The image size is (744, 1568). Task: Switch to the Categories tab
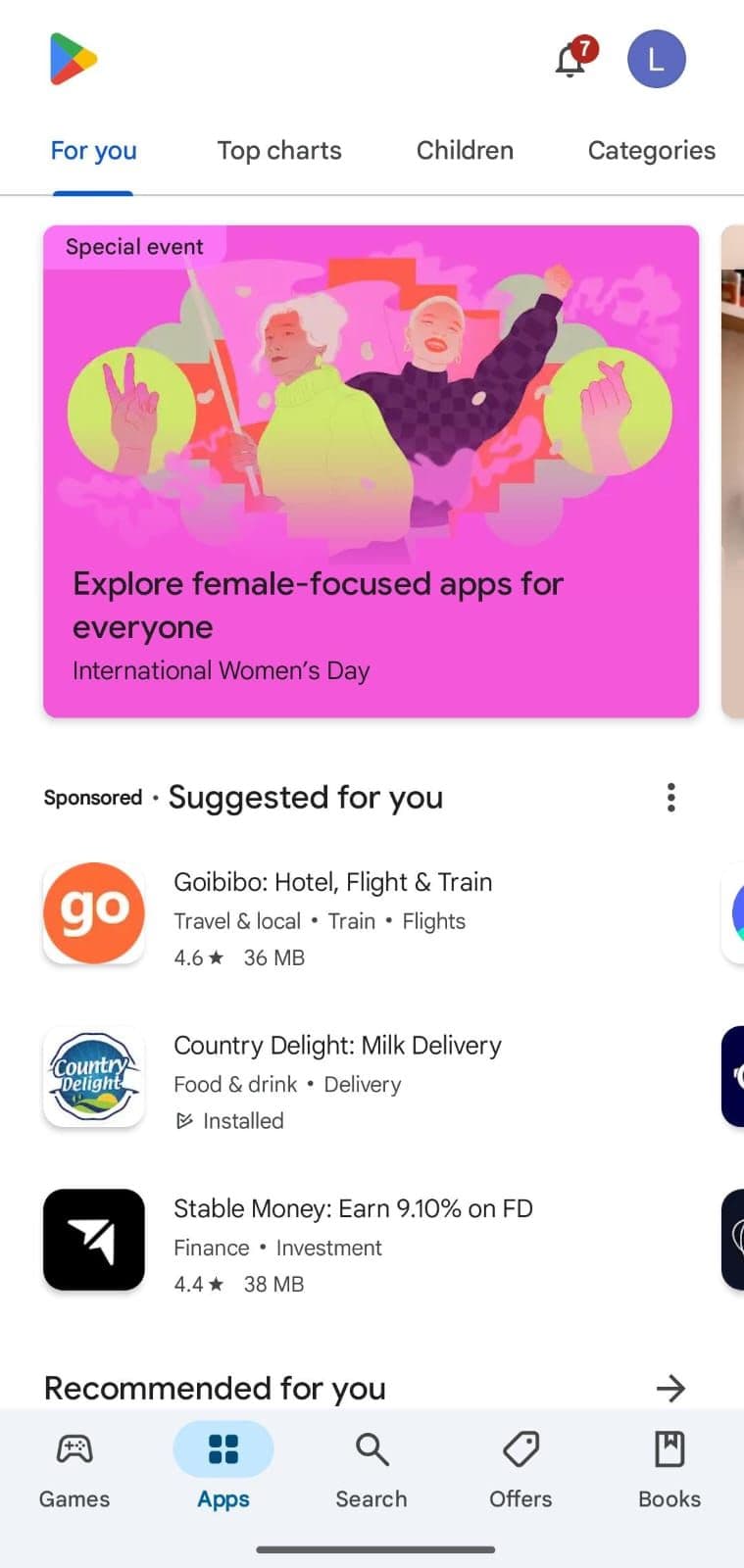(x=651, y=151)
